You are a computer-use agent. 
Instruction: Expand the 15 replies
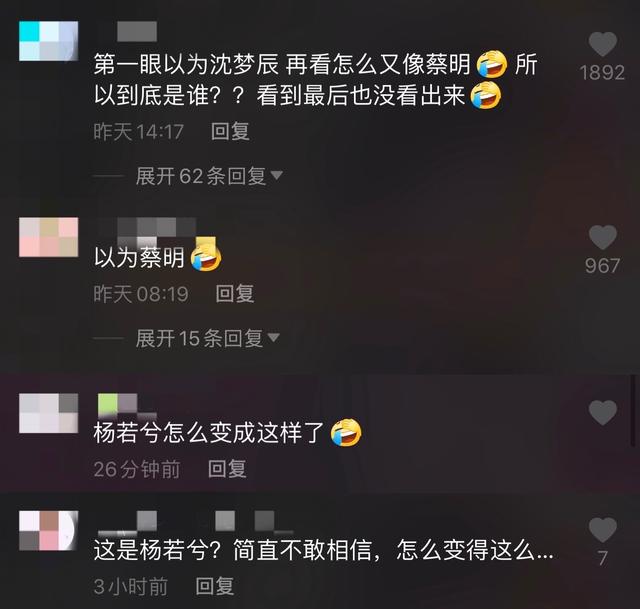pyautogui.click(x=208, y=338)
